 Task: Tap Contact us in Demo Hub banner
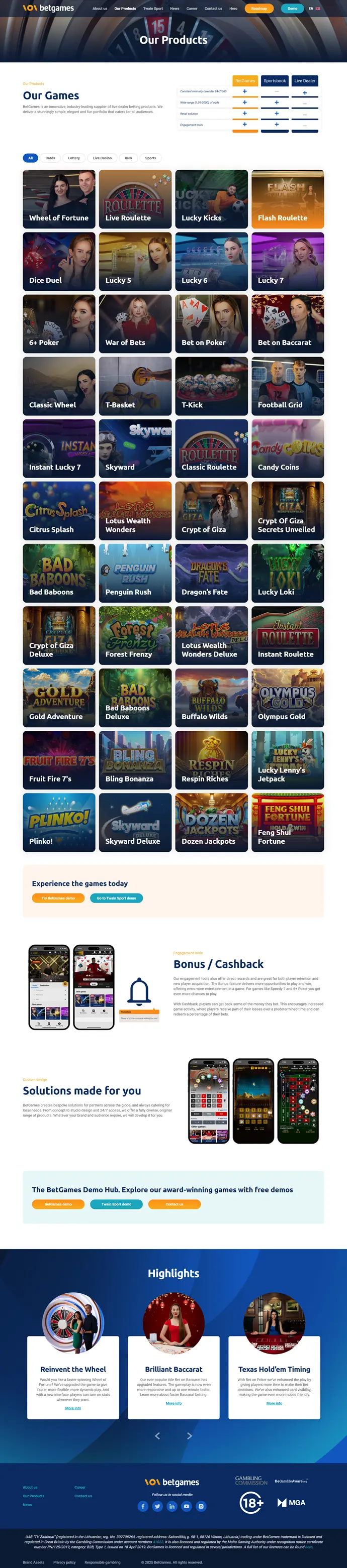[174, 1204]
